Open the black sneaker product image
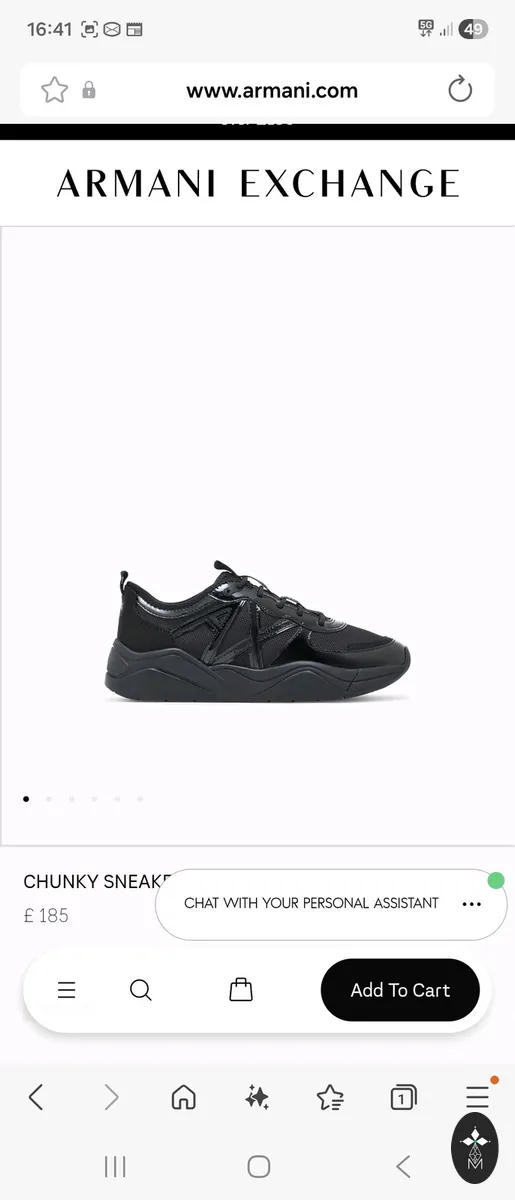 click(257, 631)
